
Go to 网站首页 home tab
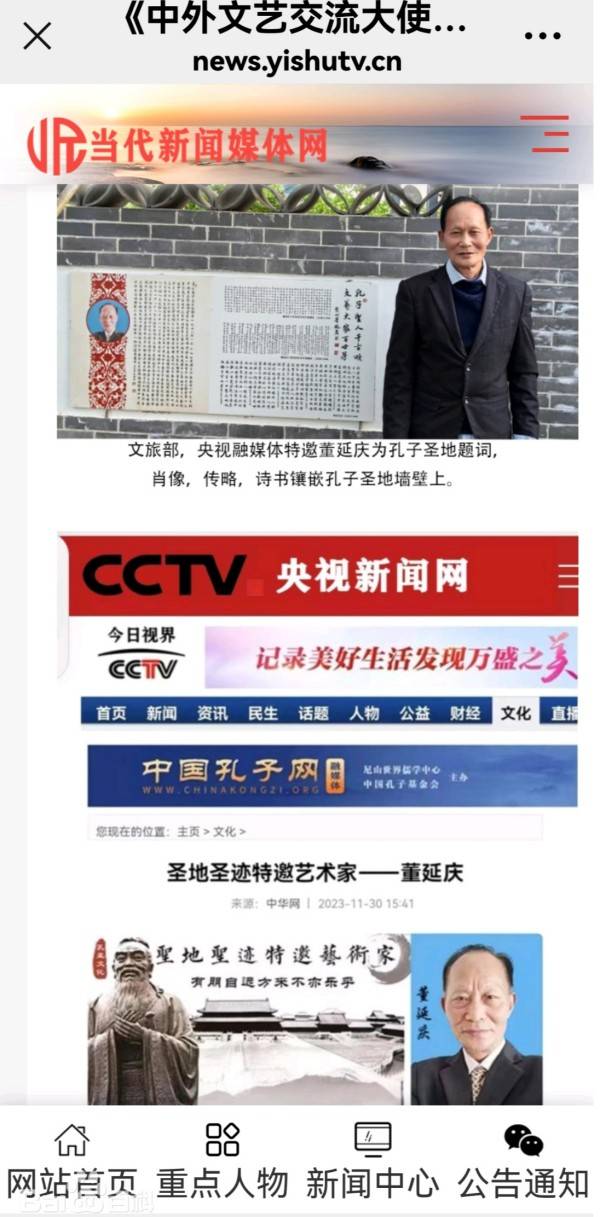pyautogui.click(x=72, y=1160)
